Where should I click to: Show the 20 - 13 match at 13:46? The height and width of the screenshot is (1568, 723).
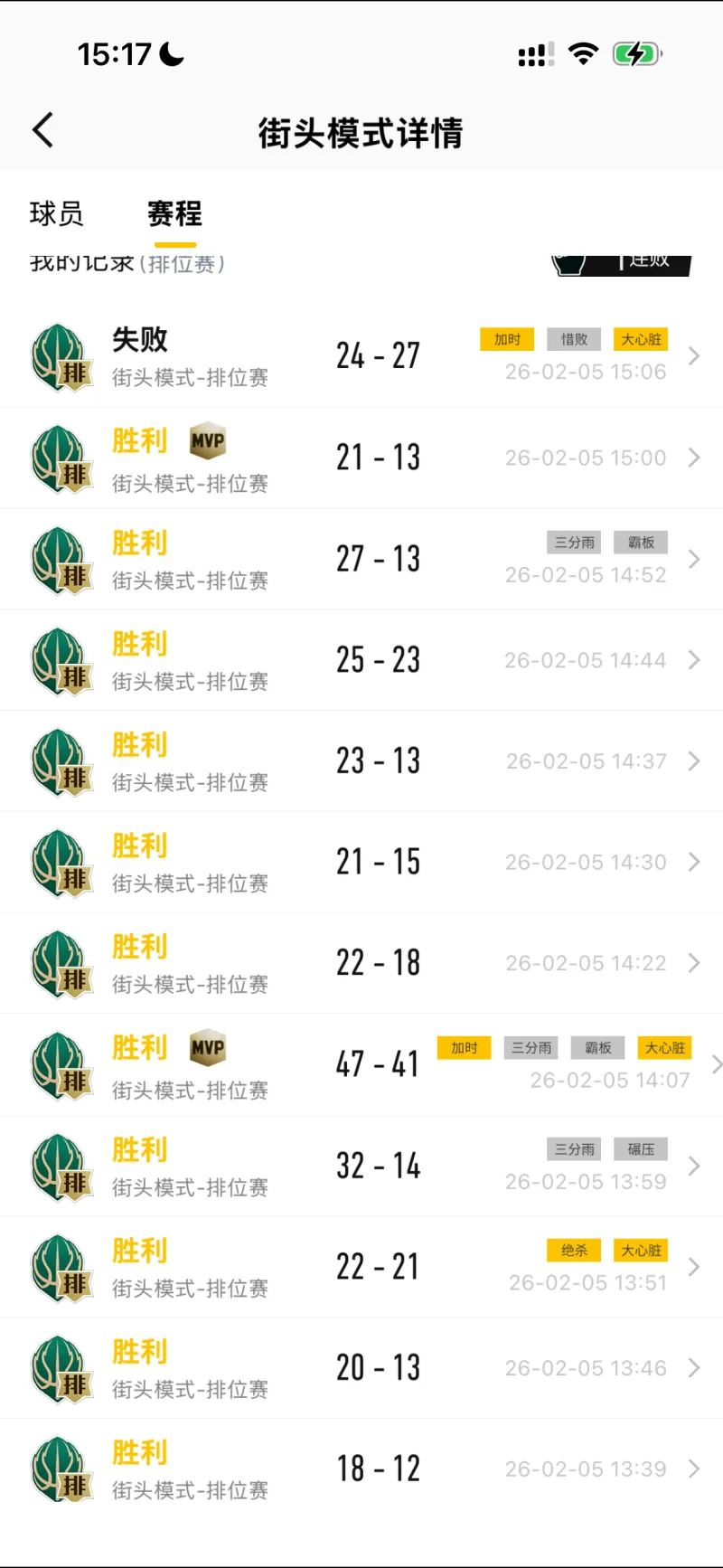point(361,1368)
